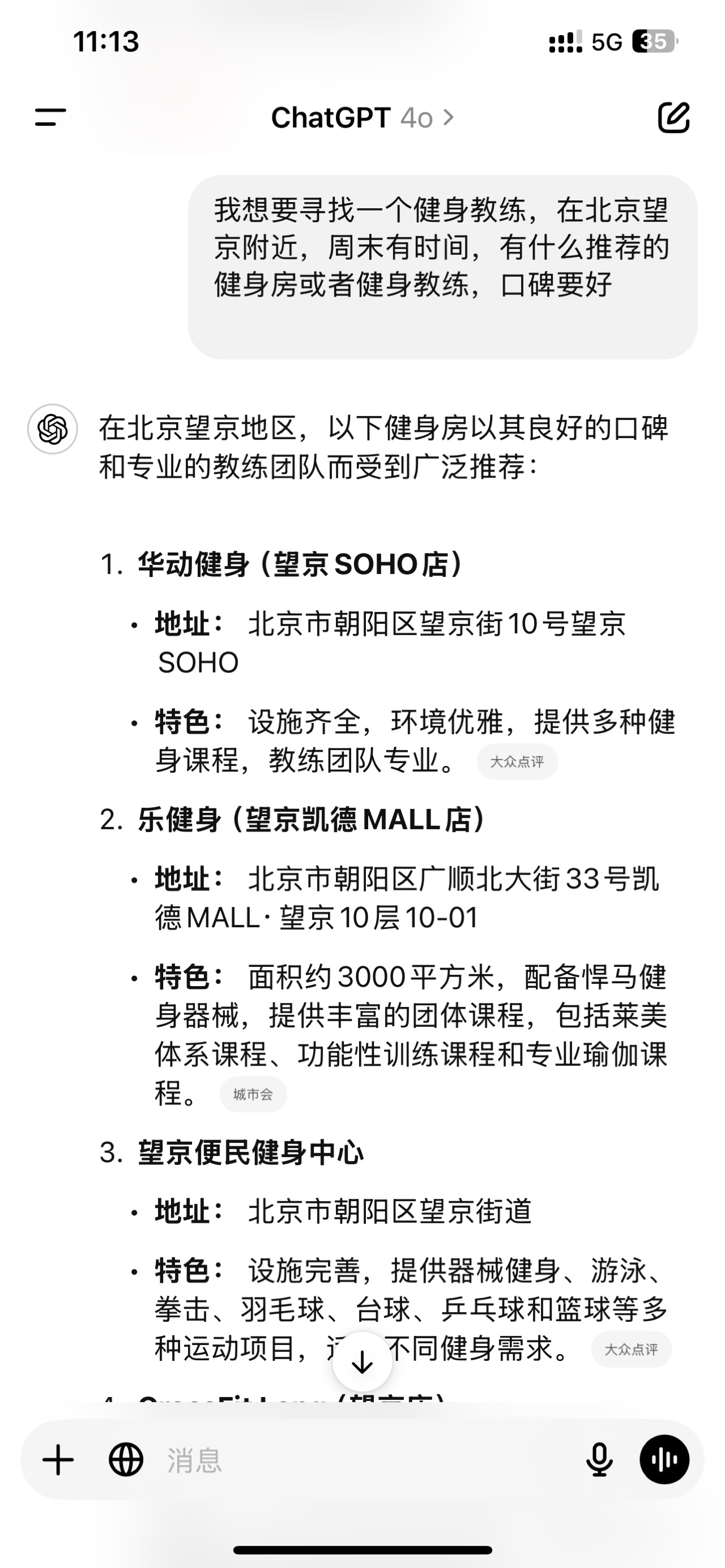Open the 大众点评 source under 华动健身
This screenshot has height=1568, width=725.
[517, 761]
